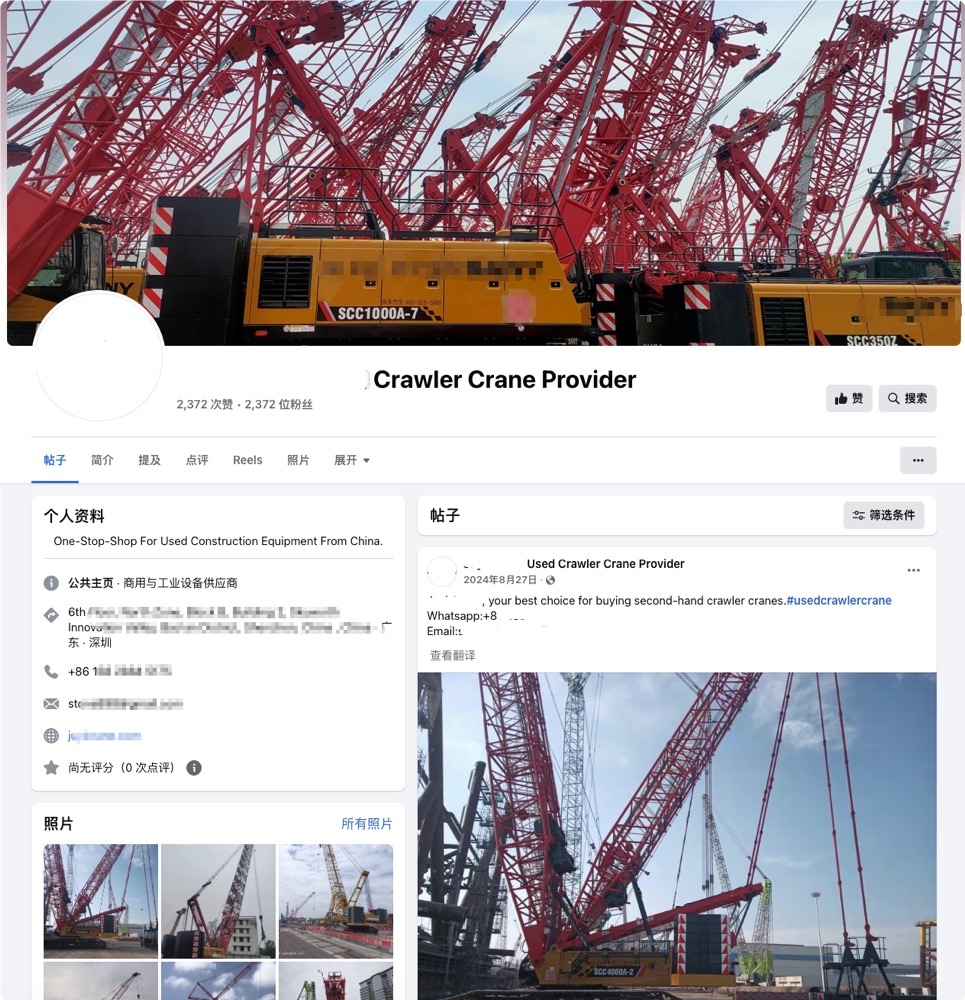
Task: Switch to the 照片 tab
Action: tap(298, 460)
